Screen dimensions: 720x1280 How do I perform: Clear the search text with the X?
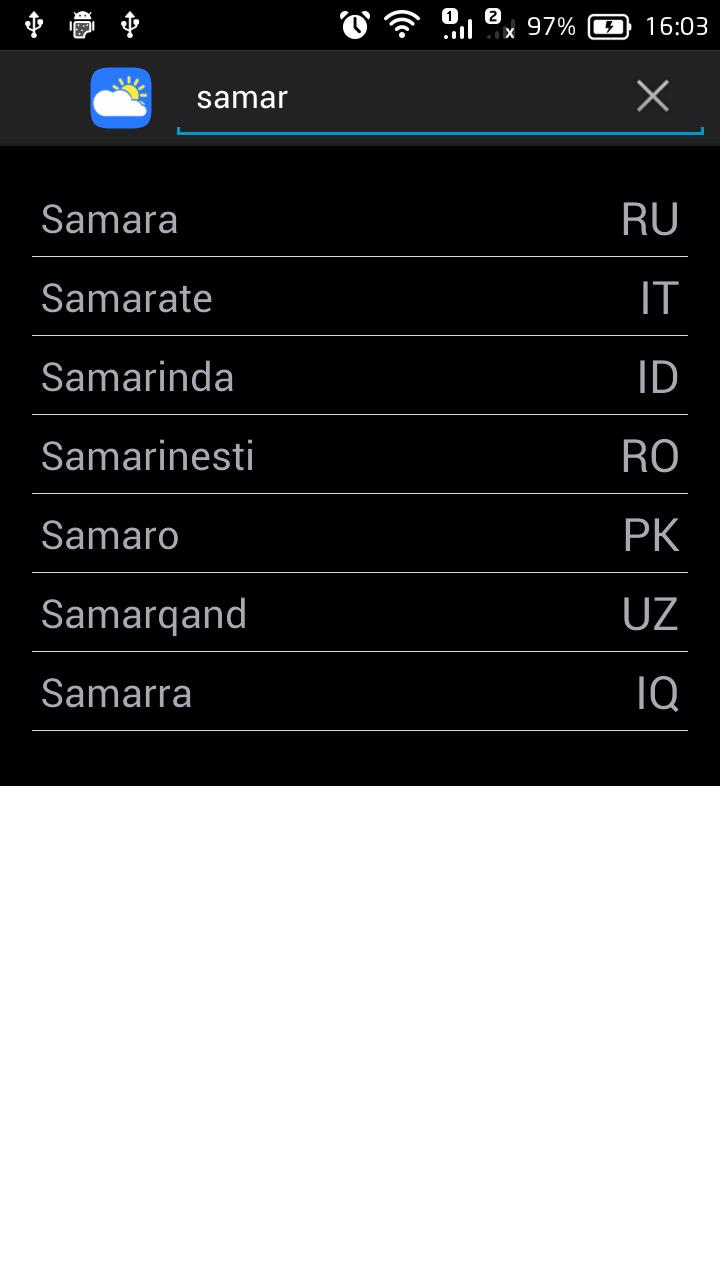[x=653, y=97]
